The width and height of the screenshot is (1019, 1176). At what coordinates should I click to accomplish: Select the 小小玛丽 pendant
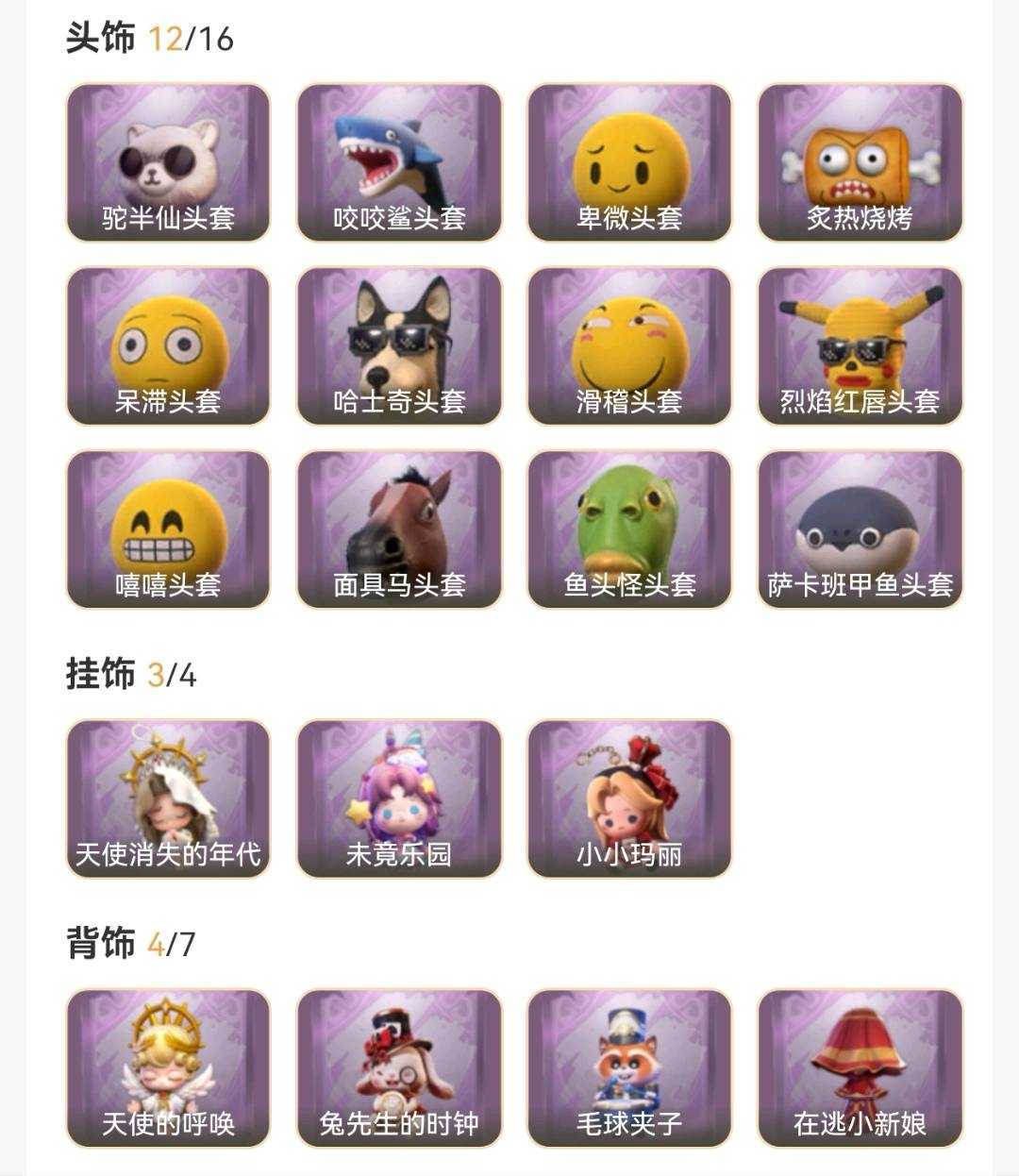pyautogui.click(x=629, y=798)
